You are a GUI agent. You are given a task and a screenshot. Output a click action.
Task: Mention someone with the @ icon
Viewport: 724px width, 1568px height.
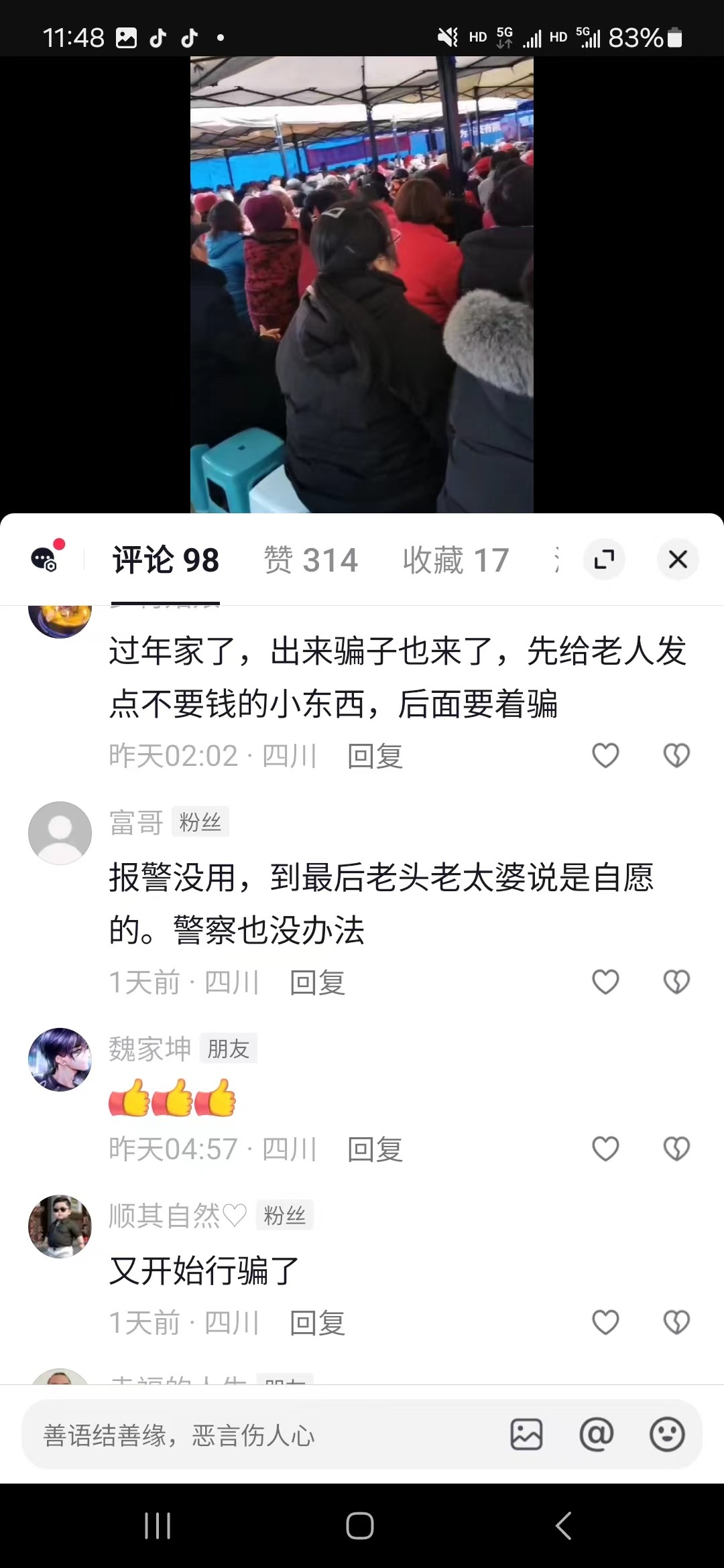pos(596,1435)
